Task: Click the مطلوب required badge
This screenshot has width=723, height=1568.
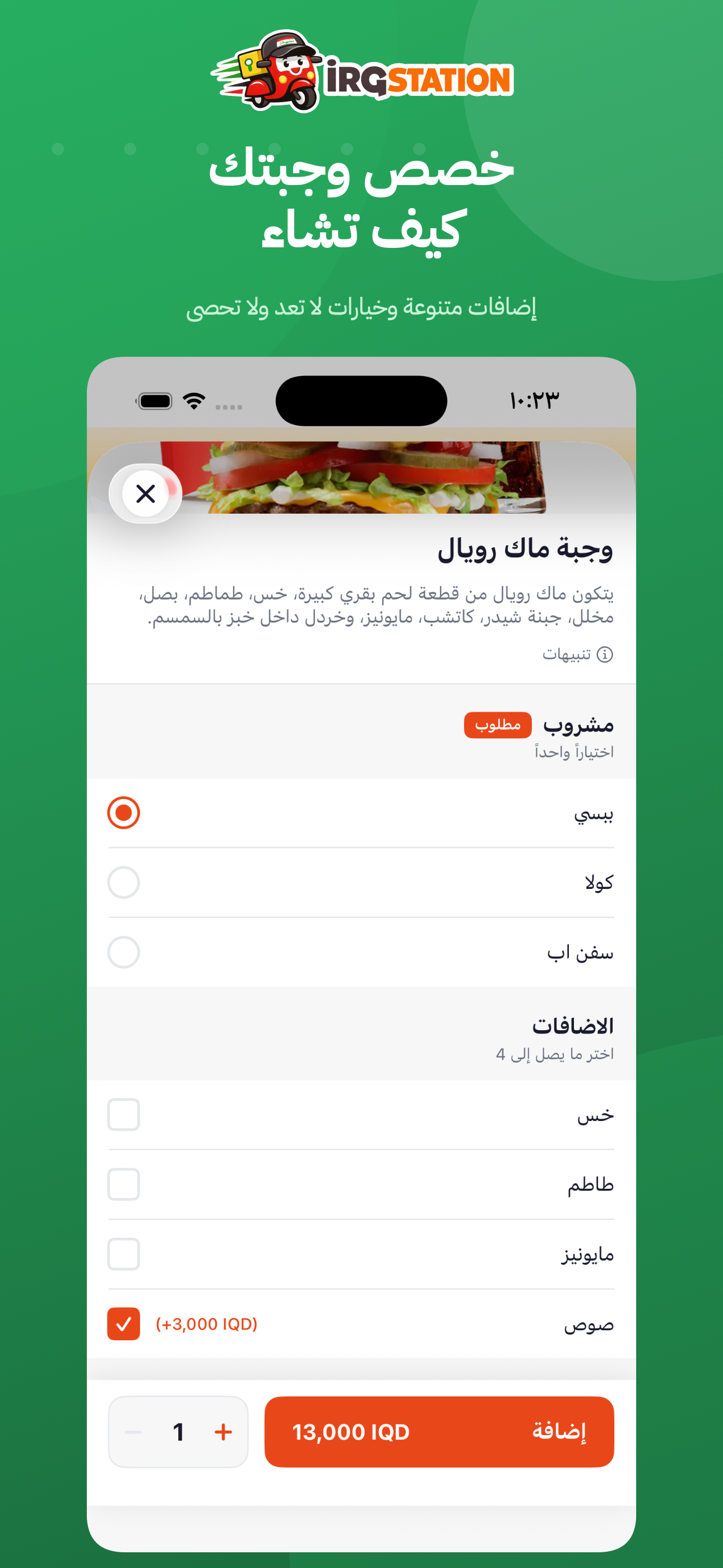Action: point(496,725)
